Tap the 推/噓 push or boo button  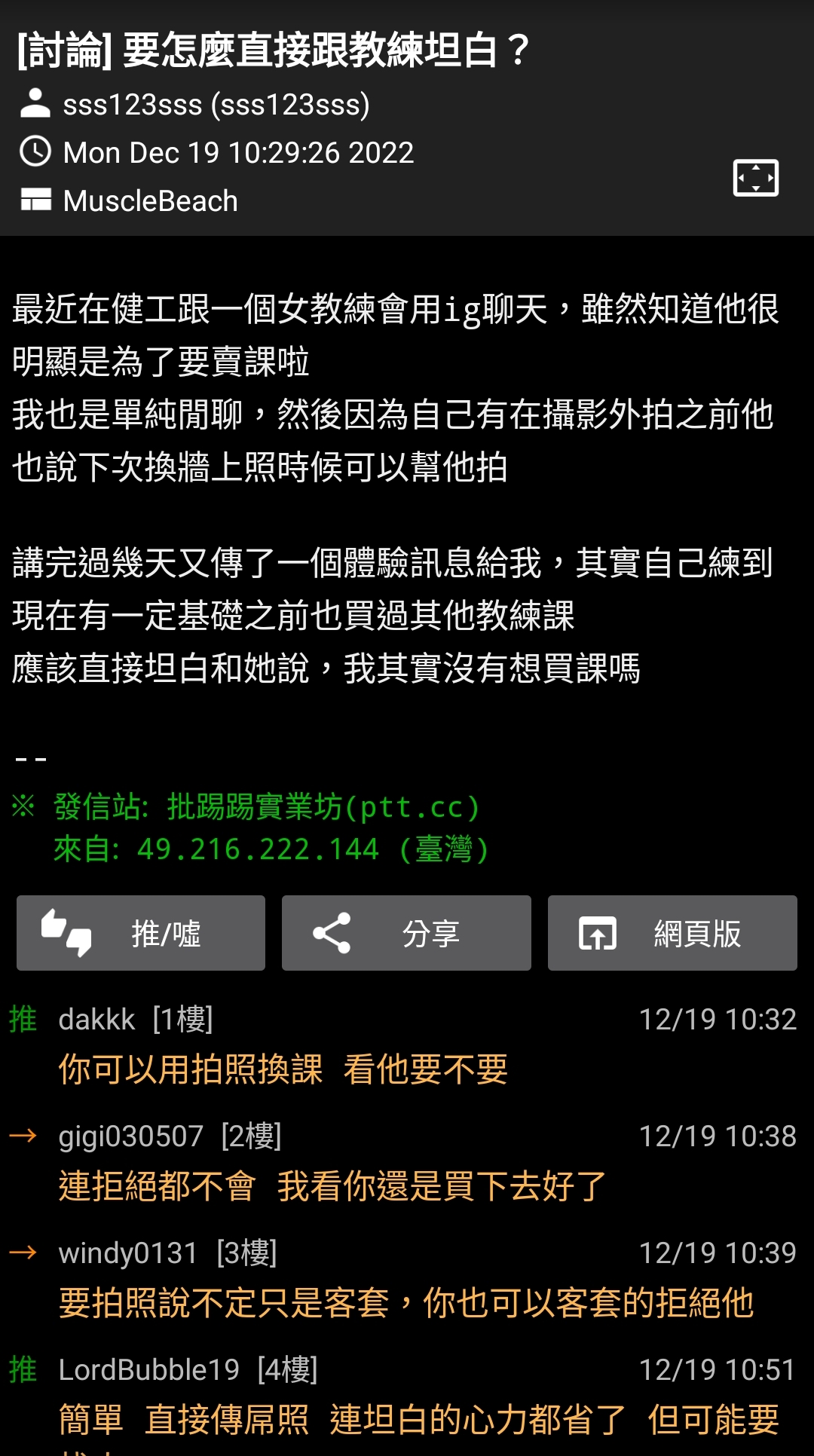tap(141, 933)
